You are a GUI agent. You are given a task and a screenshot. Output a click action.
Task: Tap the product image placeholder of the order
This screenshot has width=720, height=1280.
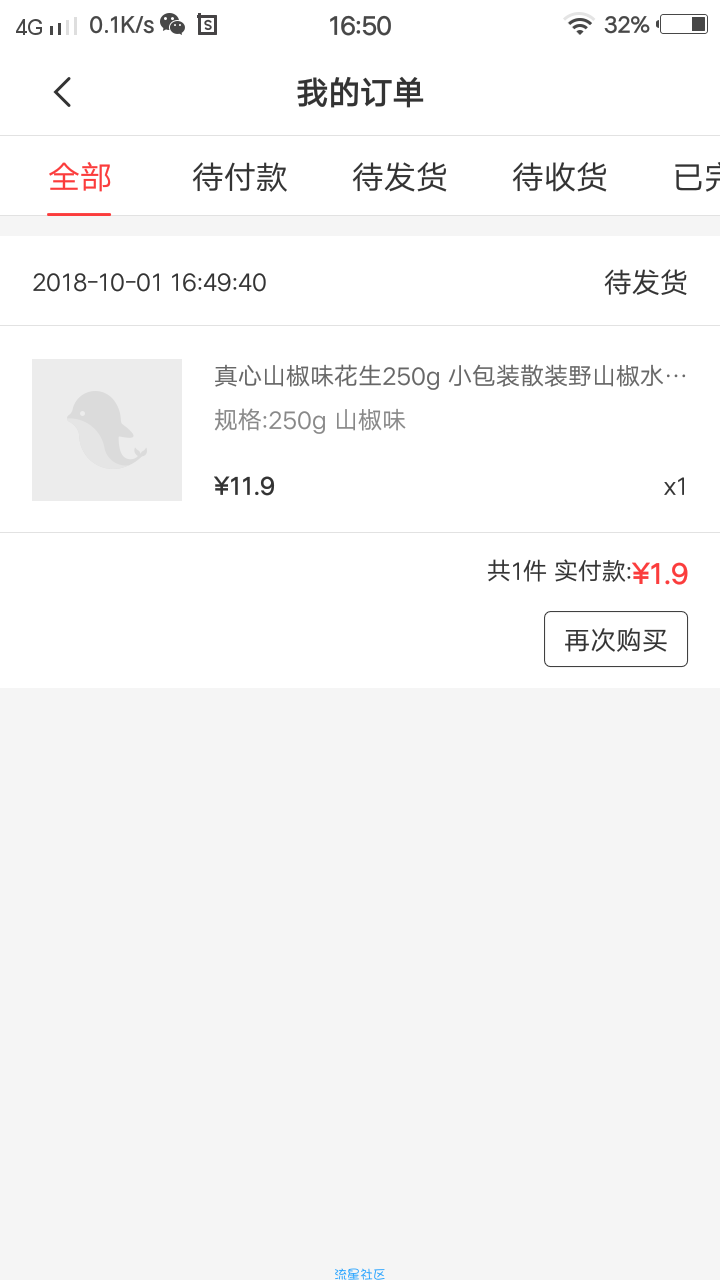point(107,430)
